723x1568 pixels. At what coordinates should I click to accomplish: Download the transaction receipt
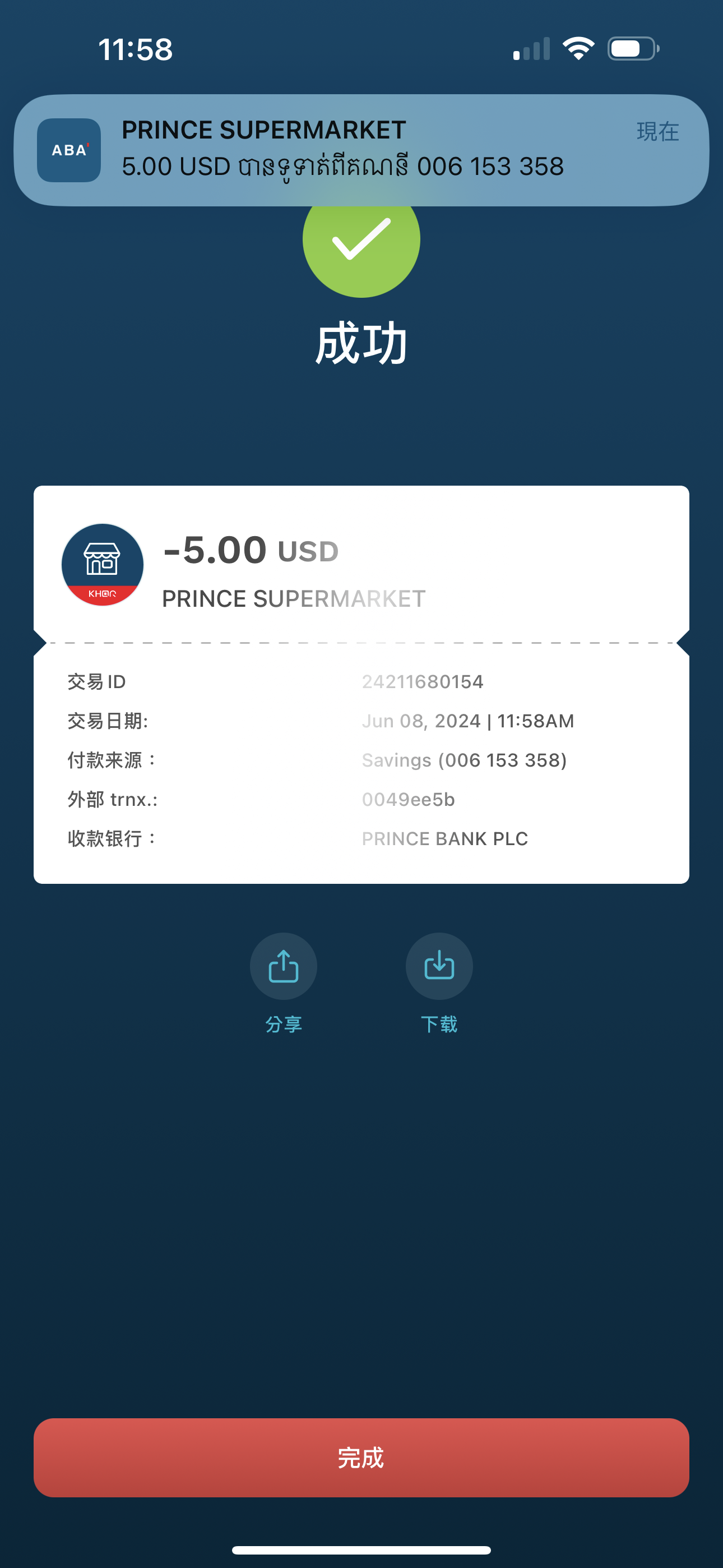439,966
